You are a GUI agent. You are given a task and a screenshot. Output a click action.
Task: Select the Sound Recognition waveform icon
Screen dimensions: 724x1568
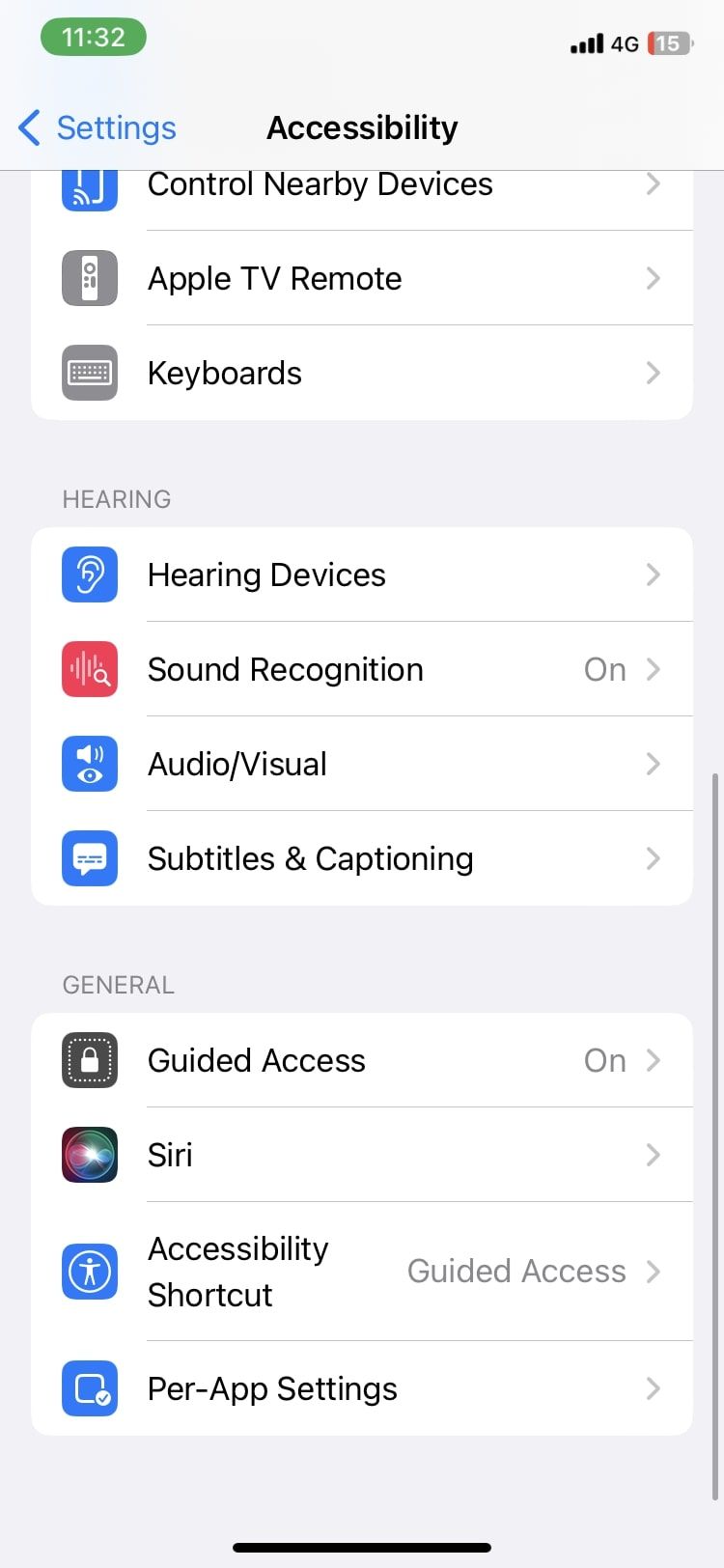(89, 668)
